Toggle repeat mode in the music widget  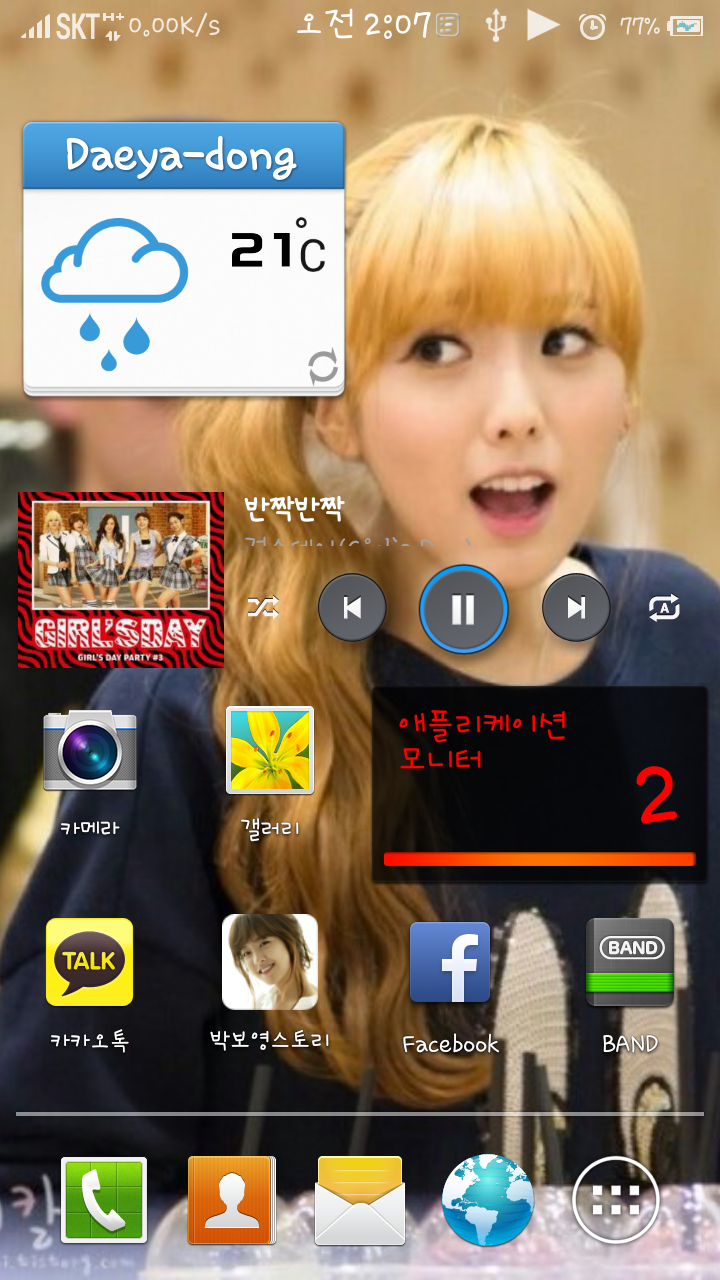click(664, 607)
